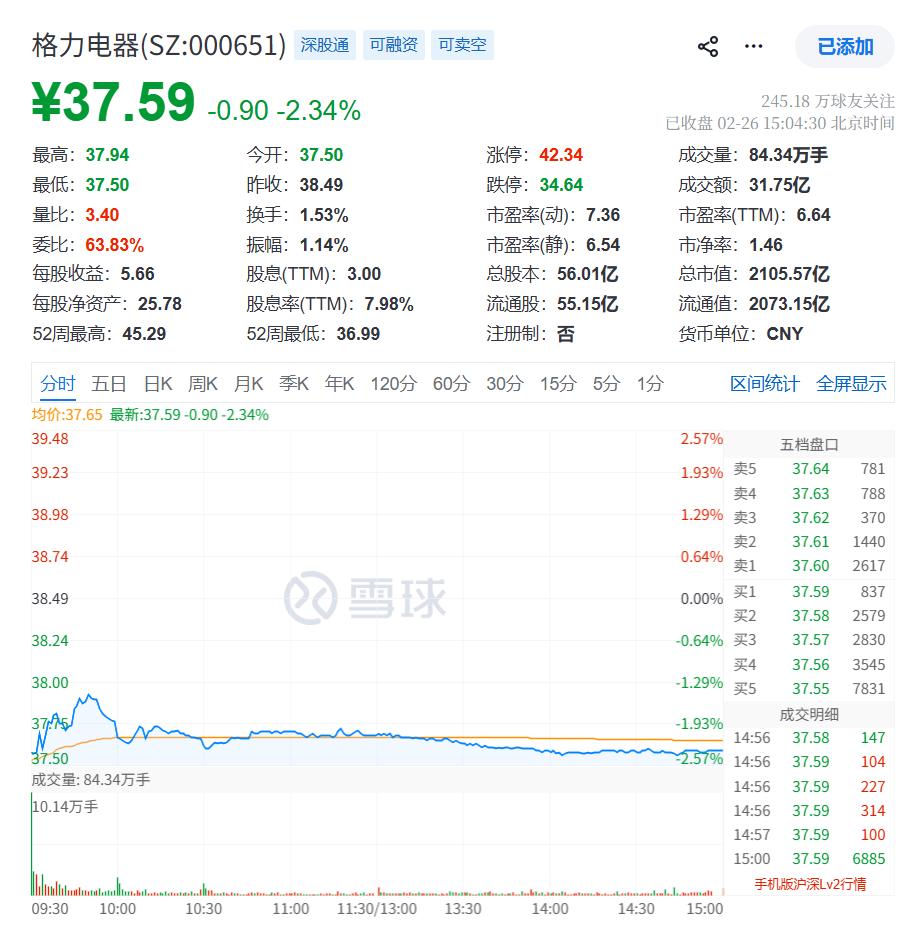Select the 15分 chart interval
Image resolution: width=906 pixels, height=933 pixels.
tap(558, 383)
